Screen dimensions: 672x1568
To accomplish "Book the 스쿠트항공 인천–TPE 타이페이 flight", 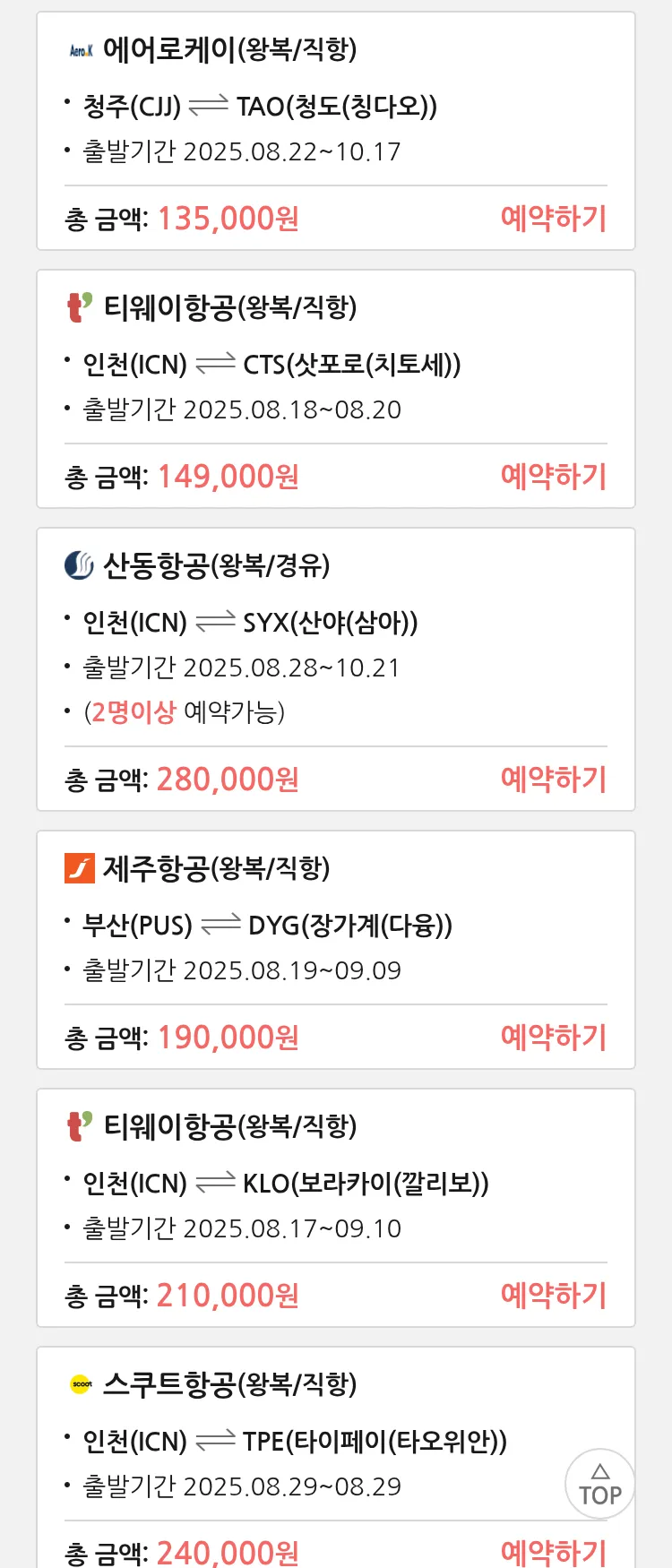I will pos(554,1552).
